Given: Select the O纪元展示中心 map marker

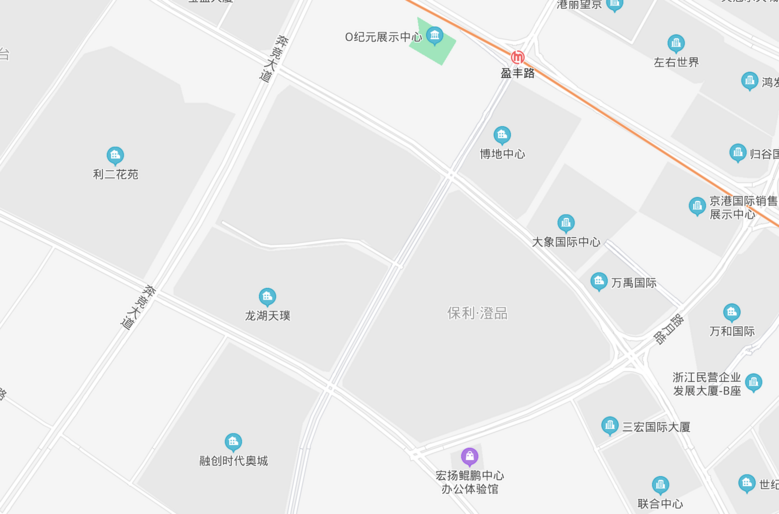Looking at the screenshot, I should pos(434,37).
